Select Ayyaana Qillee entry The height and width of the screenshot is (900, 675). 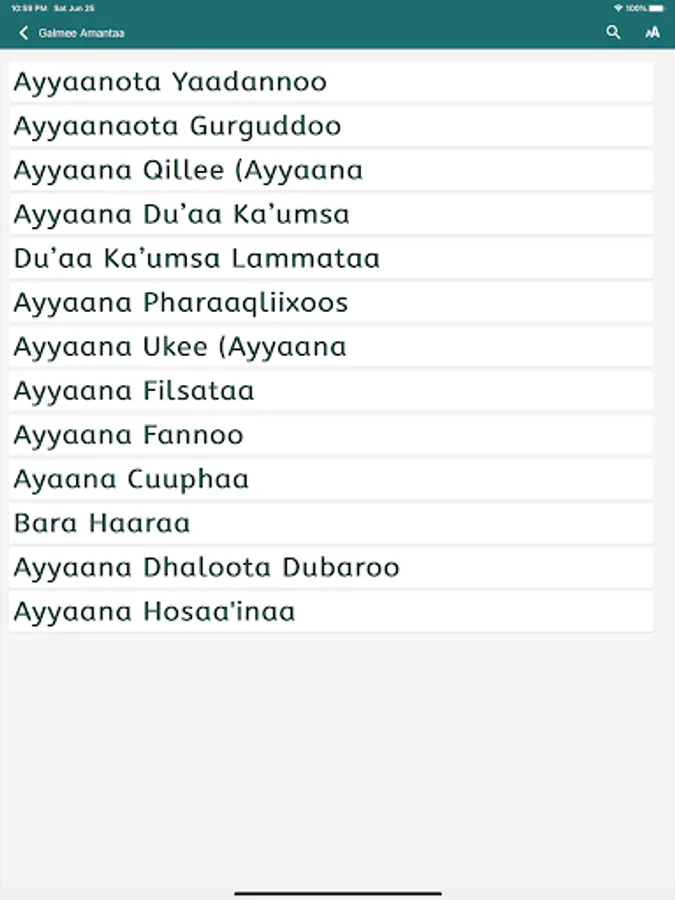(x=331, y=170)
